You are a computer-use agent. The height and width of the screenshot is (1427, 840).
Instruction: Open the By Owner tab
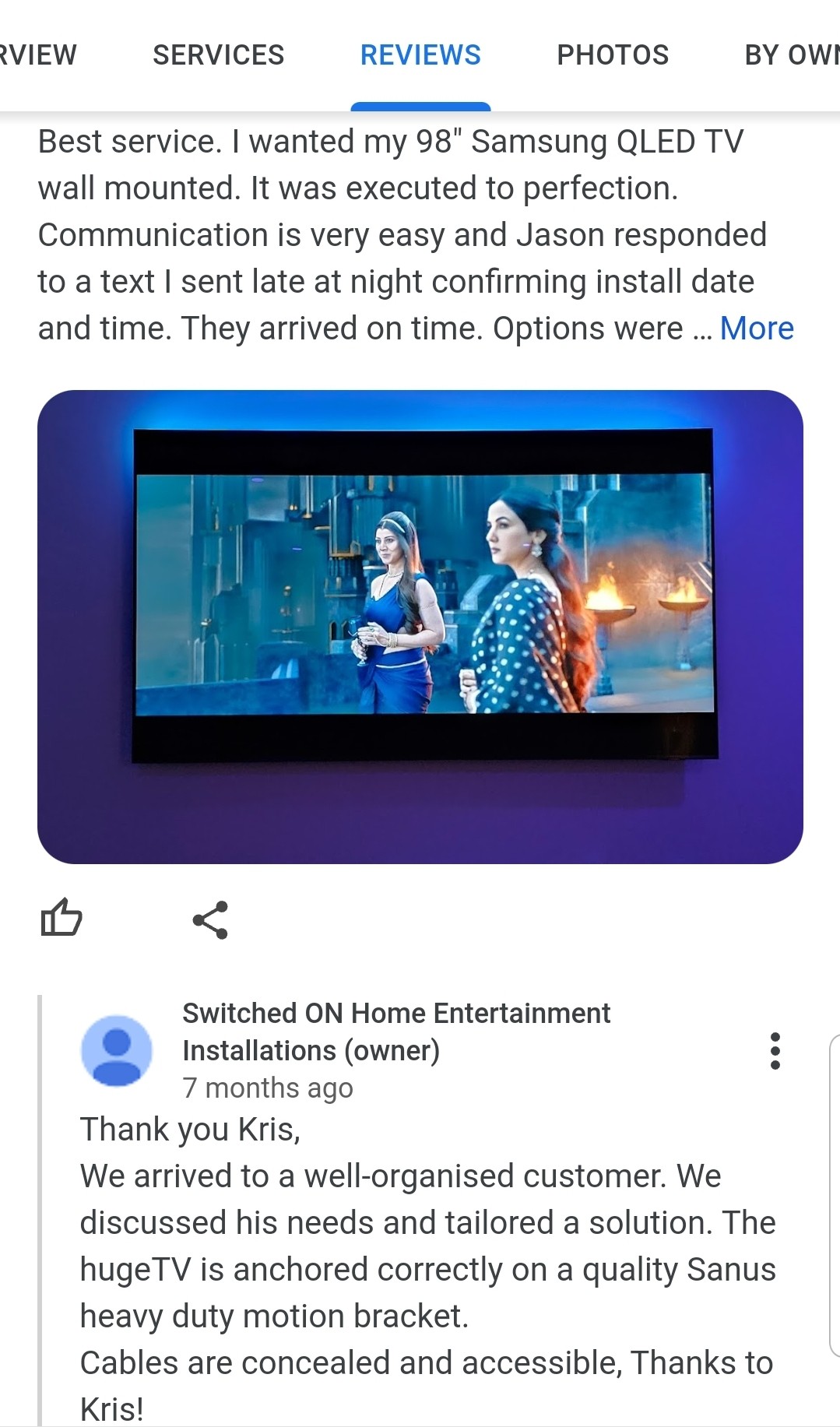point(792,55)
